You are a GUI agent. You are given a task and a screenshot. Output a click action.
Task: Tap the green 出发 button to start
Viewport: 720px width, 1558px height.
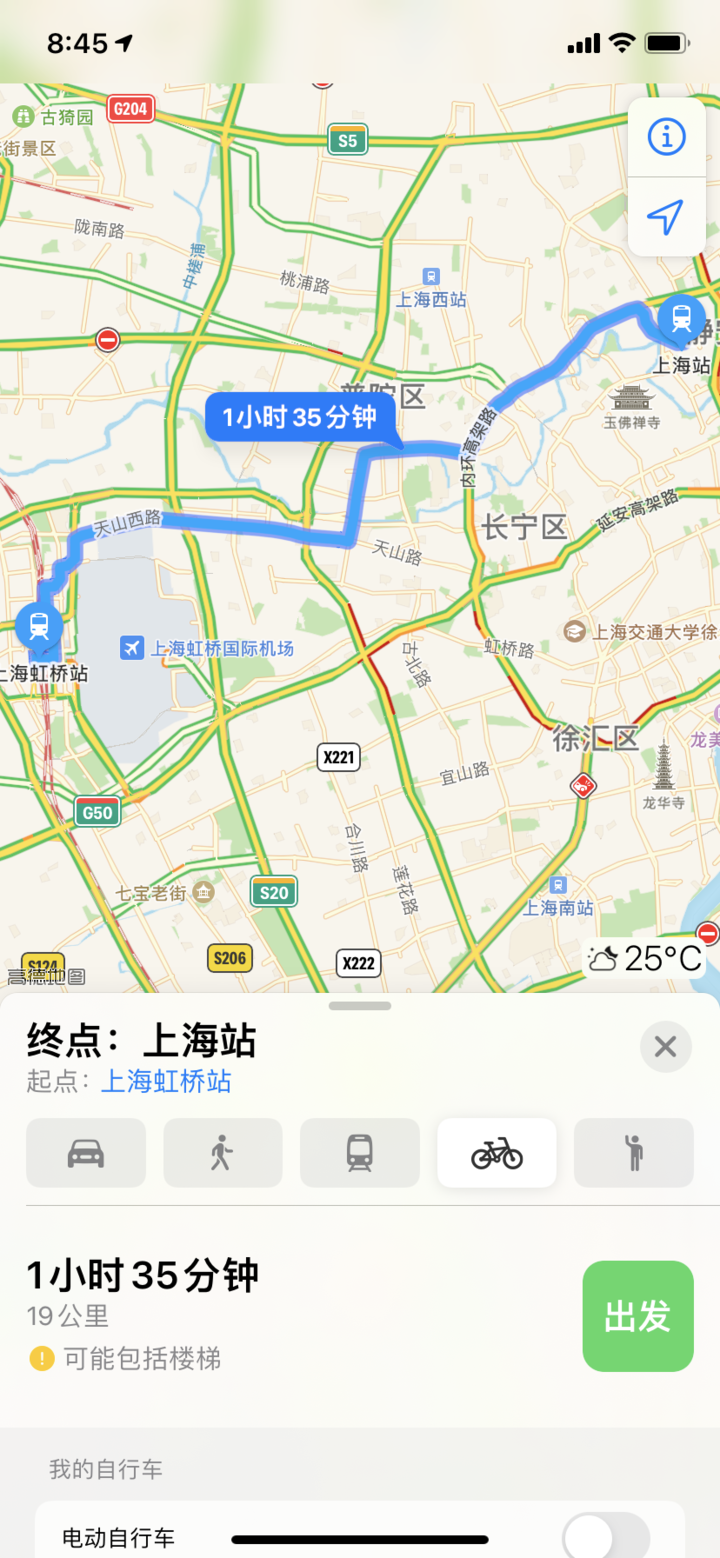pos(637,1316)
